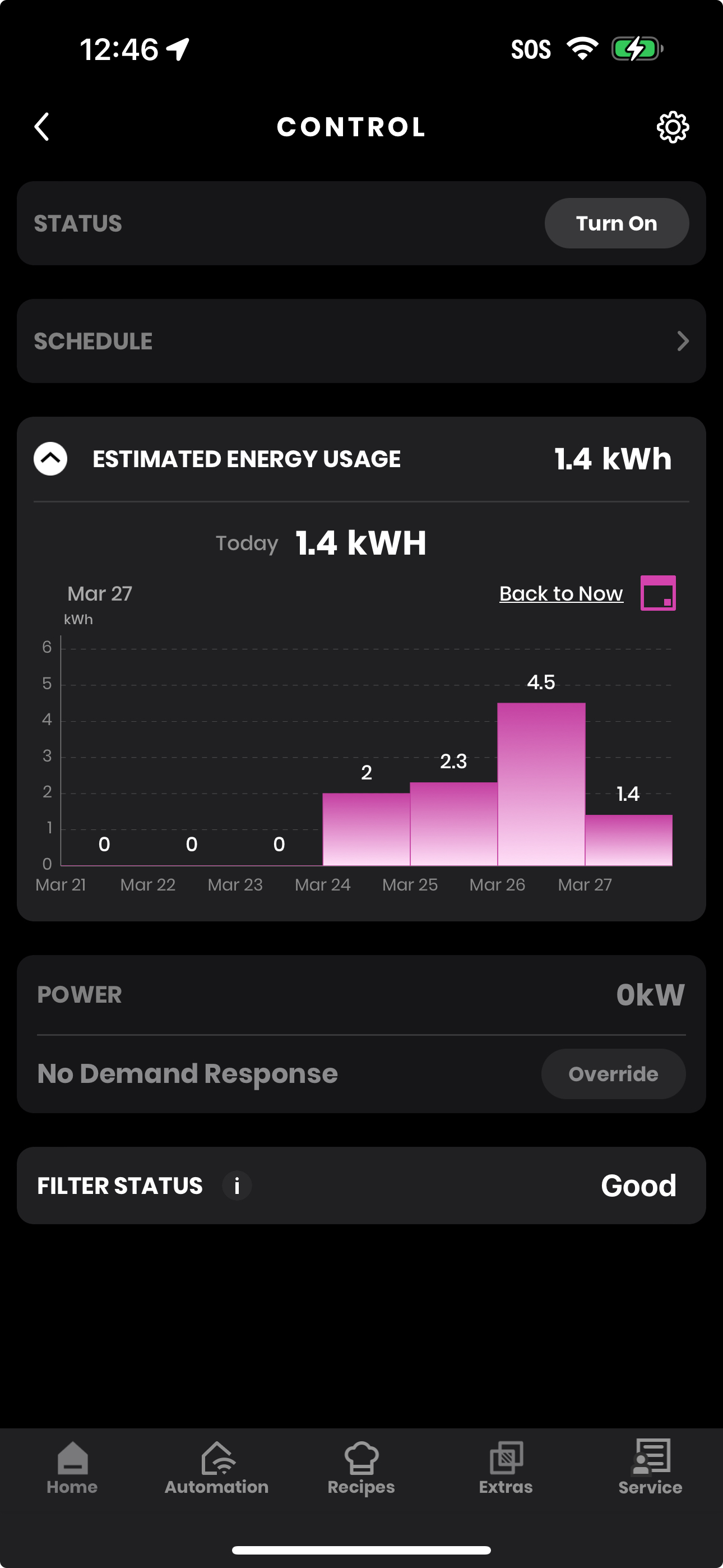Switch to the Recipes tab

coord(361,1468)
